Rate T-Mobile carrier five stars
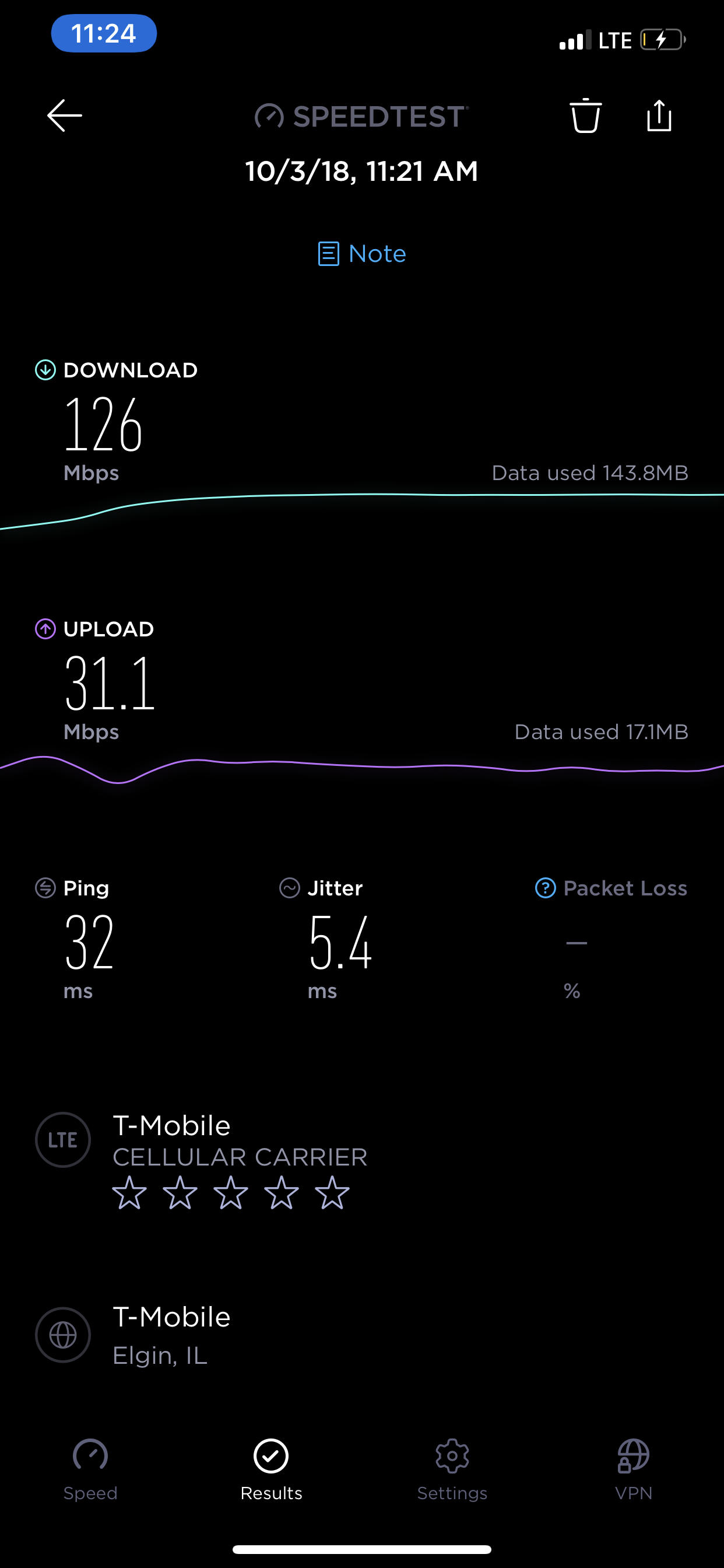This screenshot has width=724, height=1568. click(x=332, y=1192)
